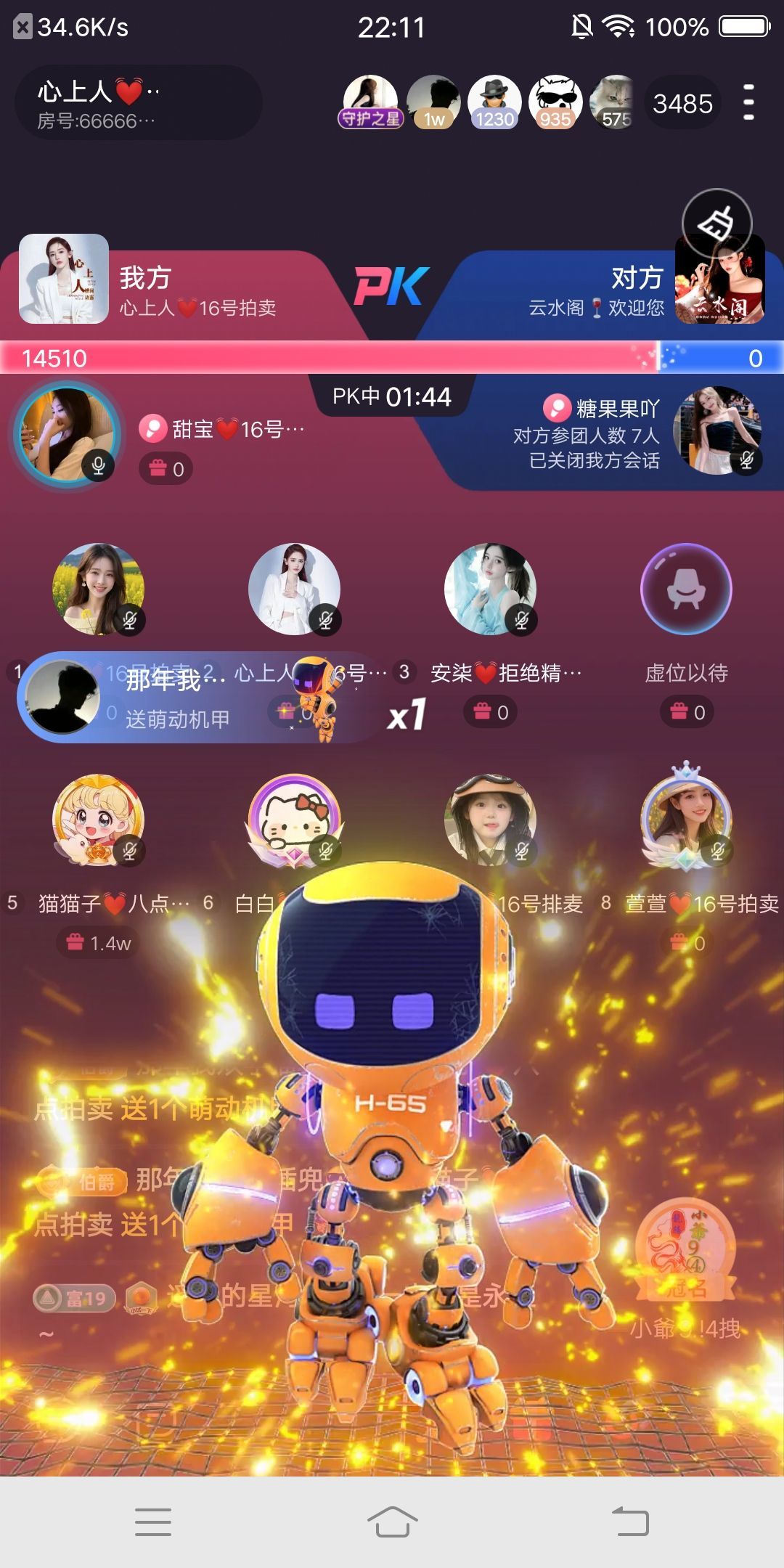
Task: Open online viewer count 3485
Action: click(682, 104)
